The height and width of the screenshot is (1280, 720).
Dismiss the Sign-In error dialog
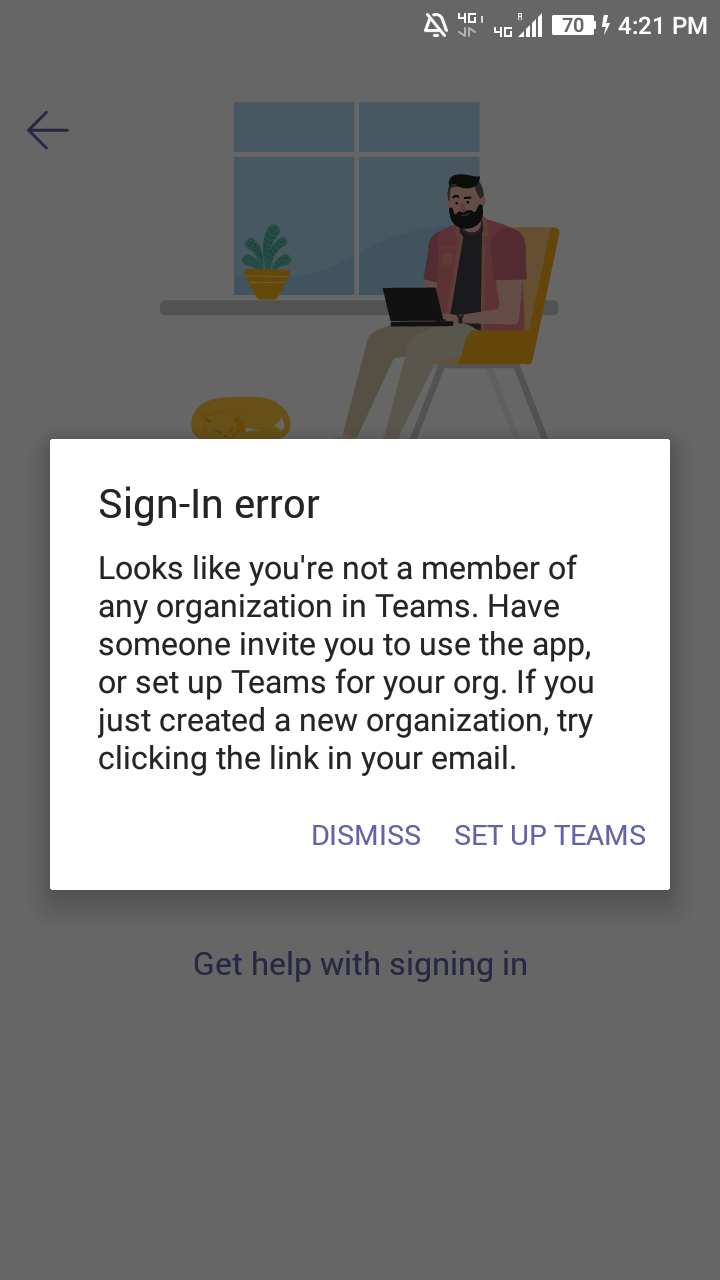(x=366, y=835)
